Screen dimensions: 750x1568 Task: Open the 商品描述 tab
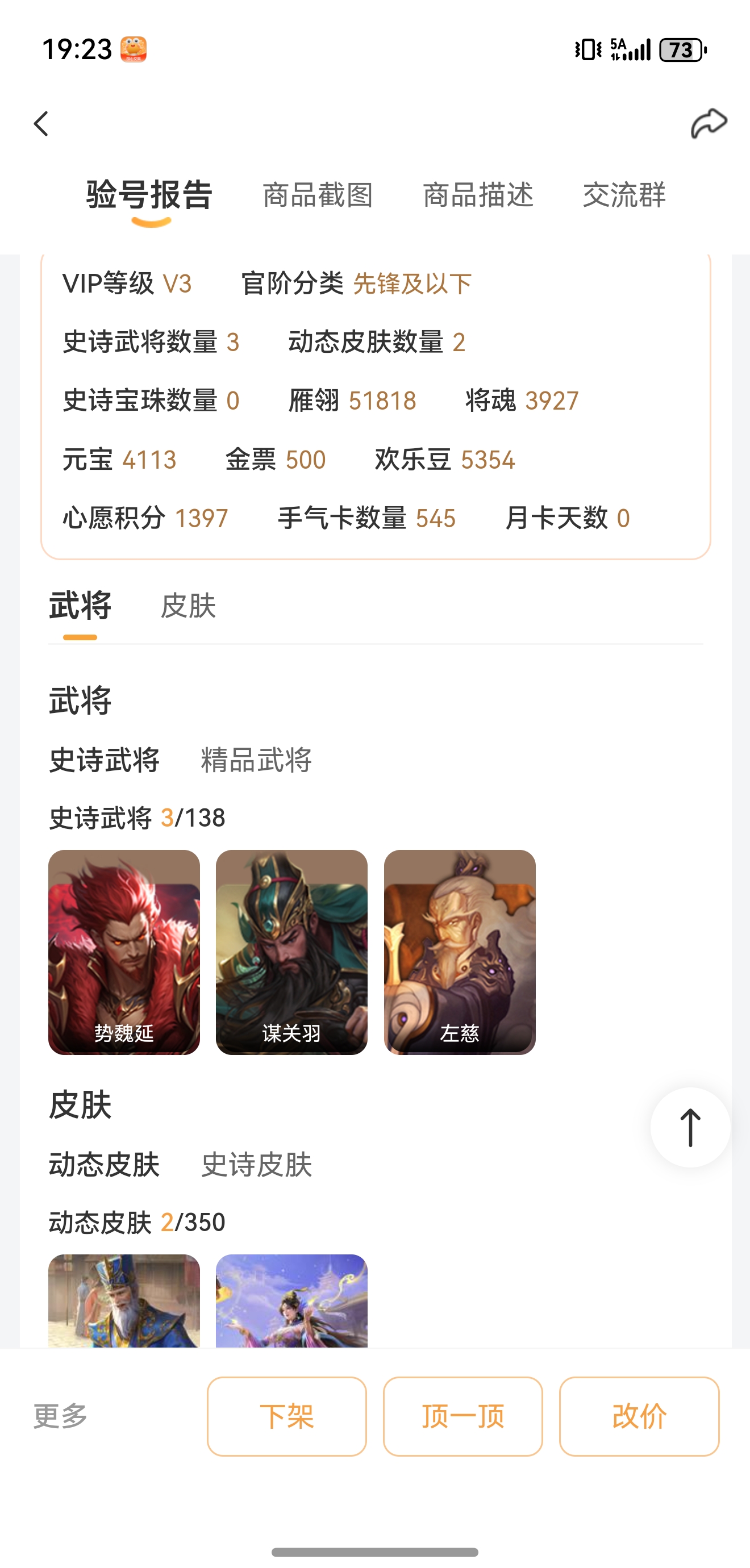478,195
